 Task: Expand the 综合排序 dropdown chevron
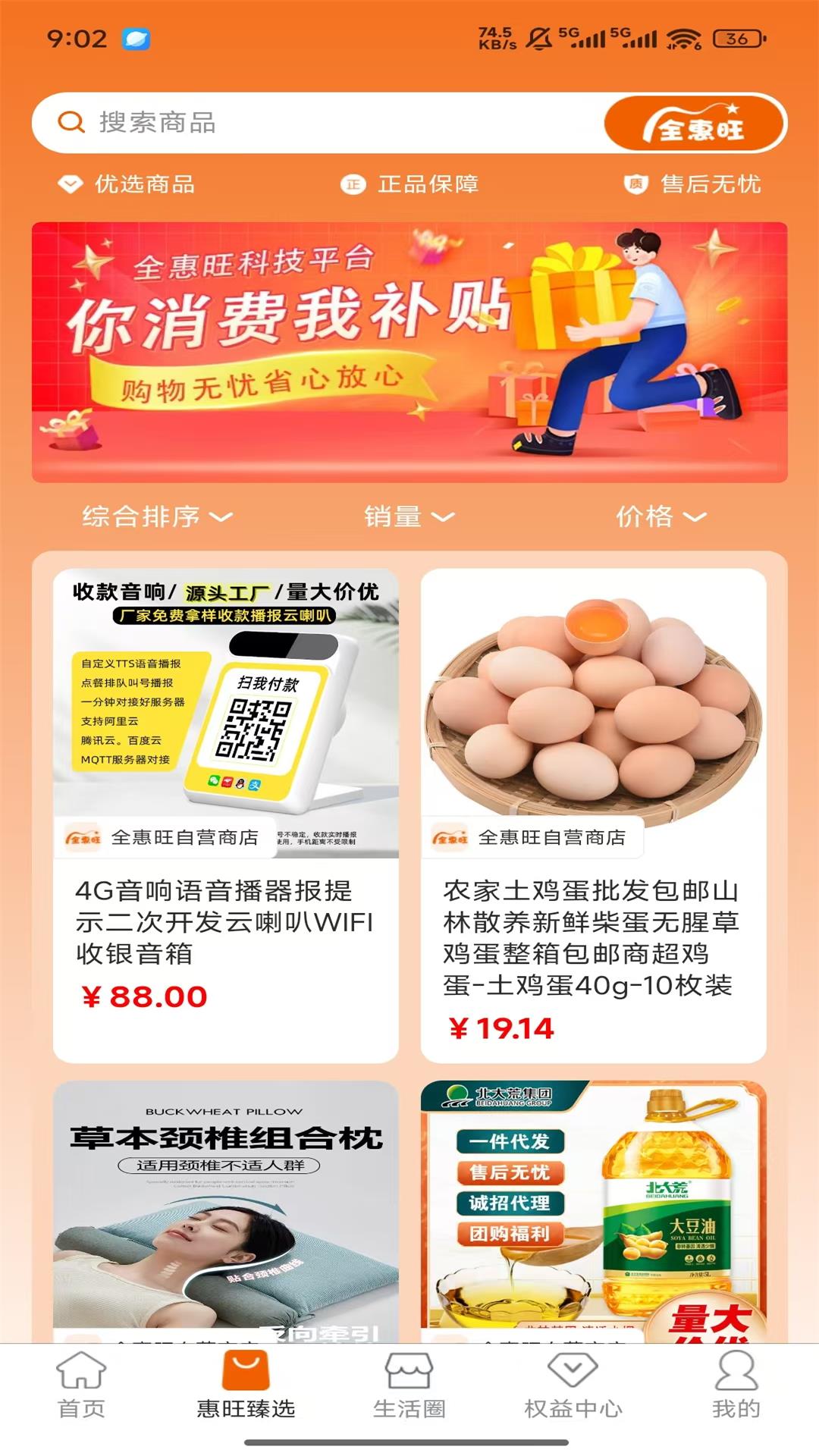[221, 518]
